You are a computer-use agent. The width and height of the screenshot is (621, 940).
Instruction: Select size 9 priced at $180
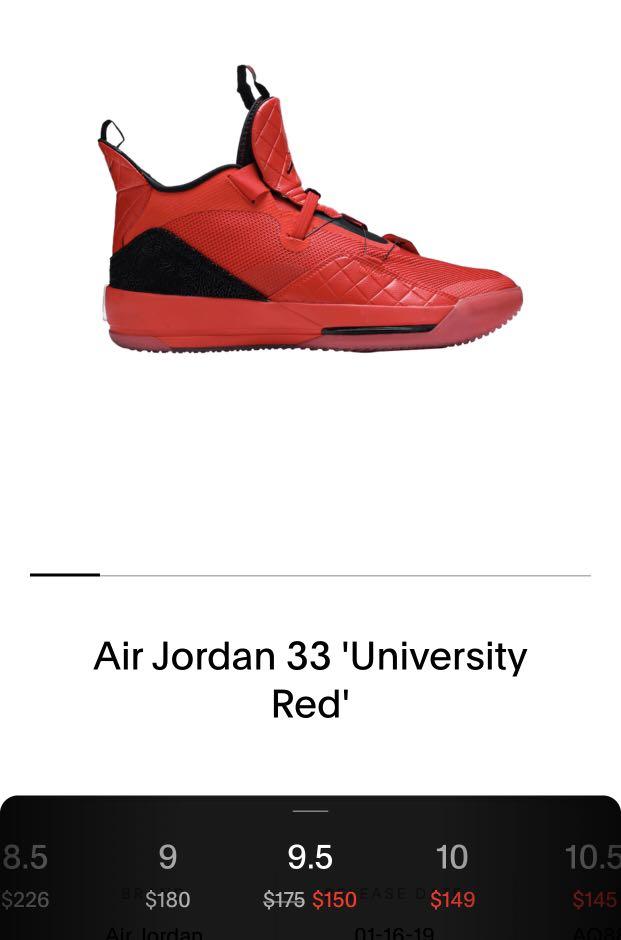tap(167, 876)
